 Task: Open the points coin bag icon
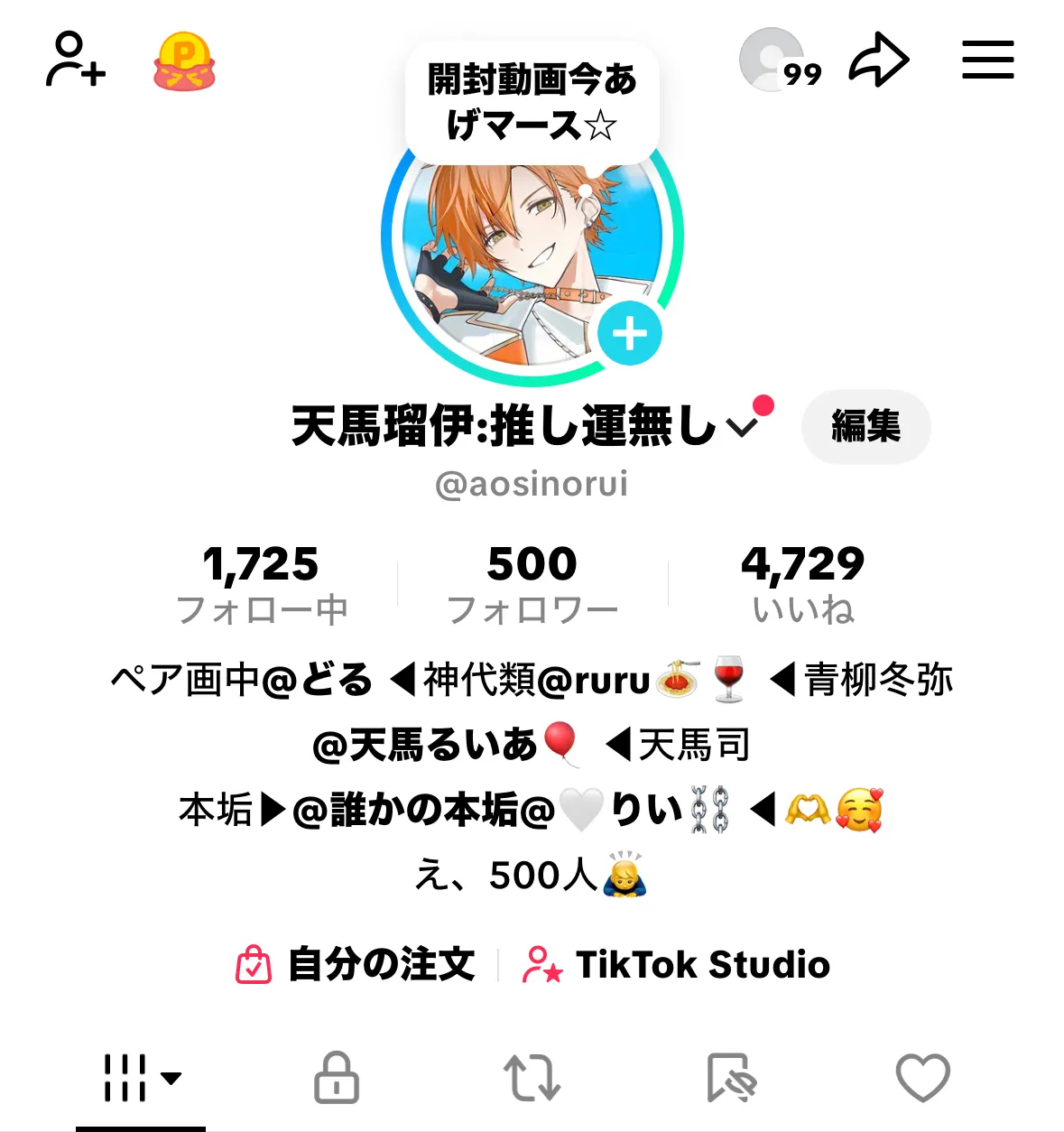pyautogui.click(x=184, y=62)
